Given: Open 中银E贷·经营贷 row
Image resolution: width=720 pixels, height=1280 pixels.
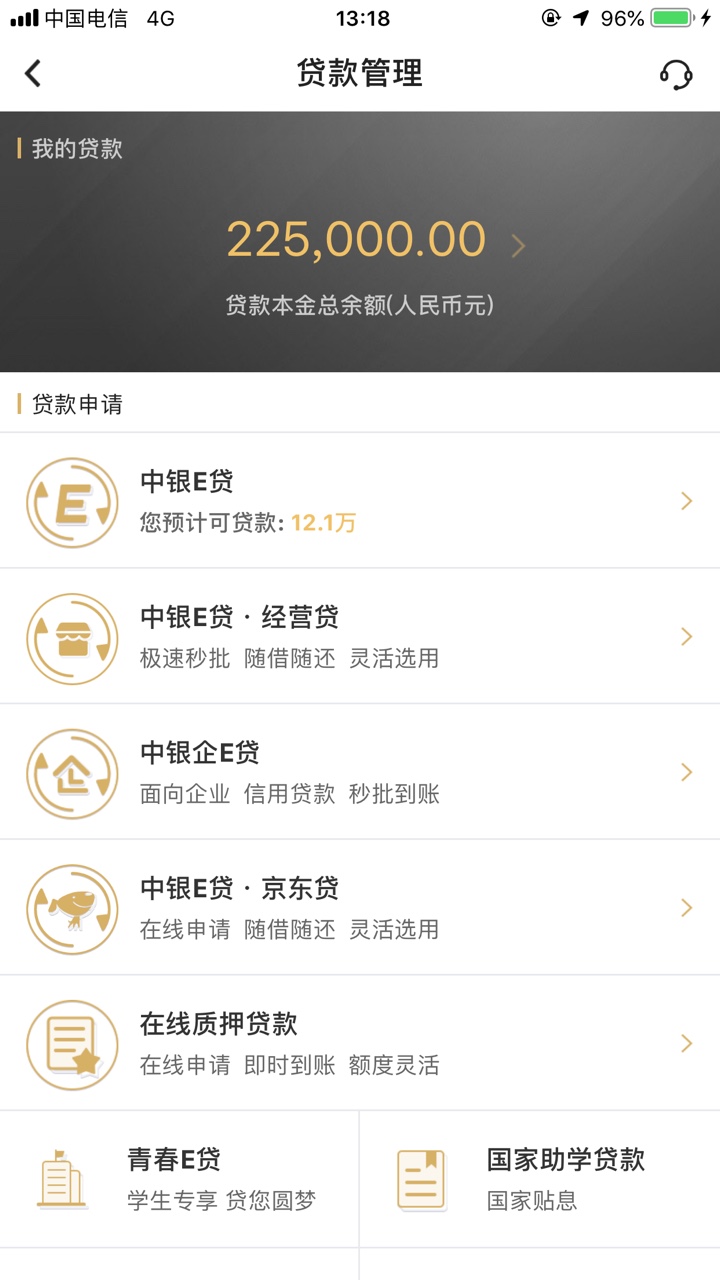Looking at the screenshot, I should [x=360, y=637].
